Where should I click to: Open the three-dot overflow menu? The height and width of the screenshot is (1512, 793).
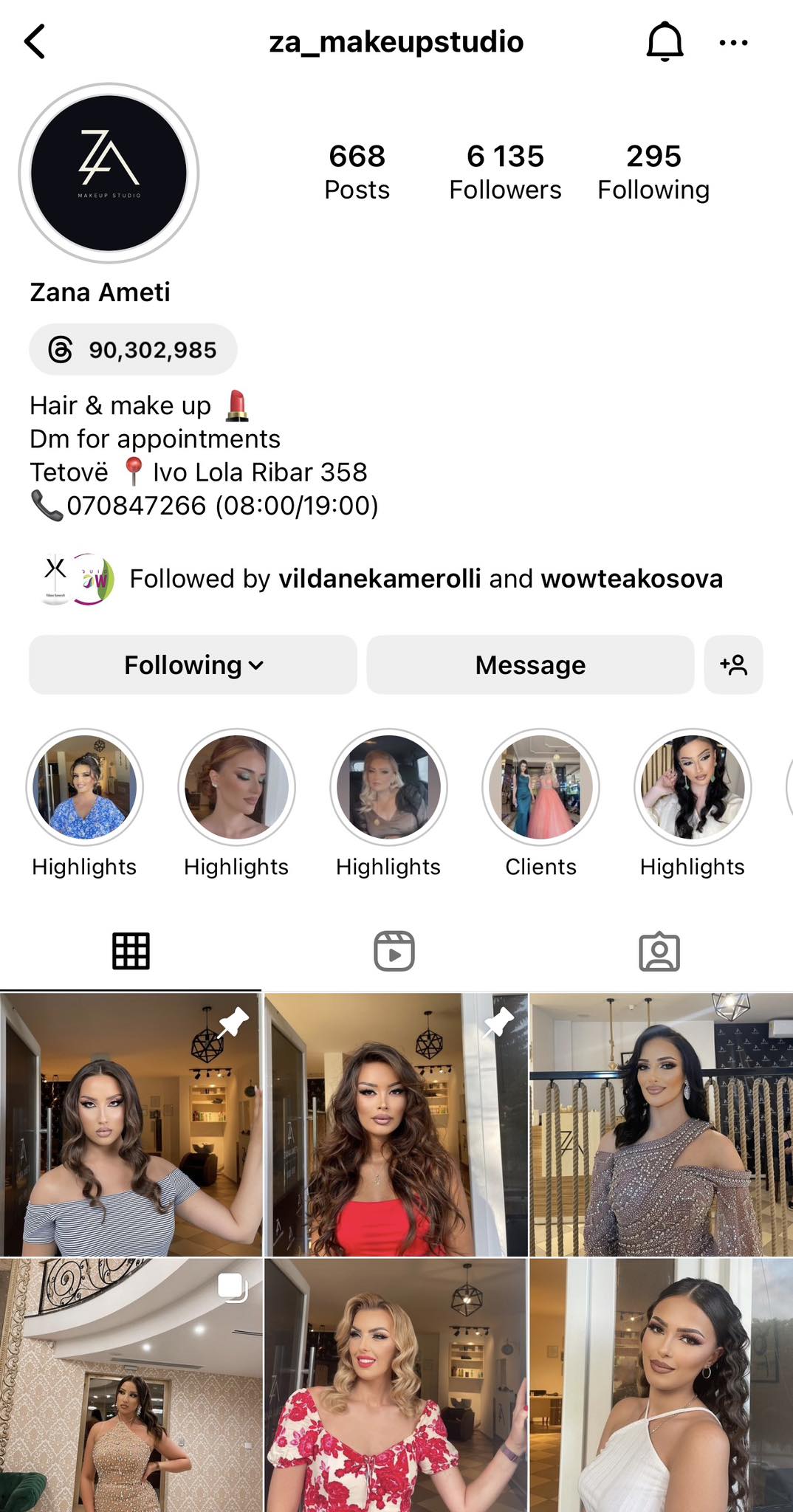pos(733,43)
